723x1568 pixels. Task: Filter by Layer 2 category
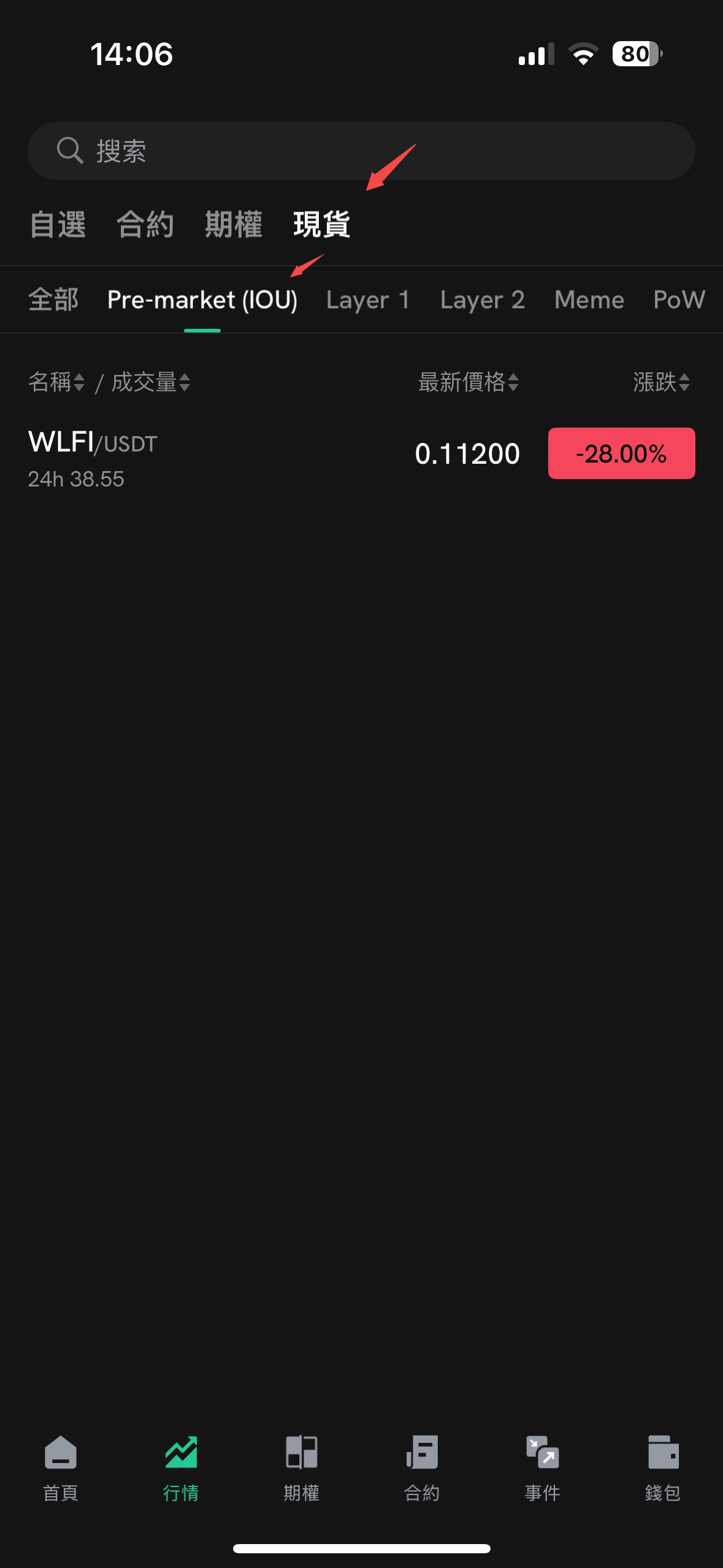coord(483,300)
